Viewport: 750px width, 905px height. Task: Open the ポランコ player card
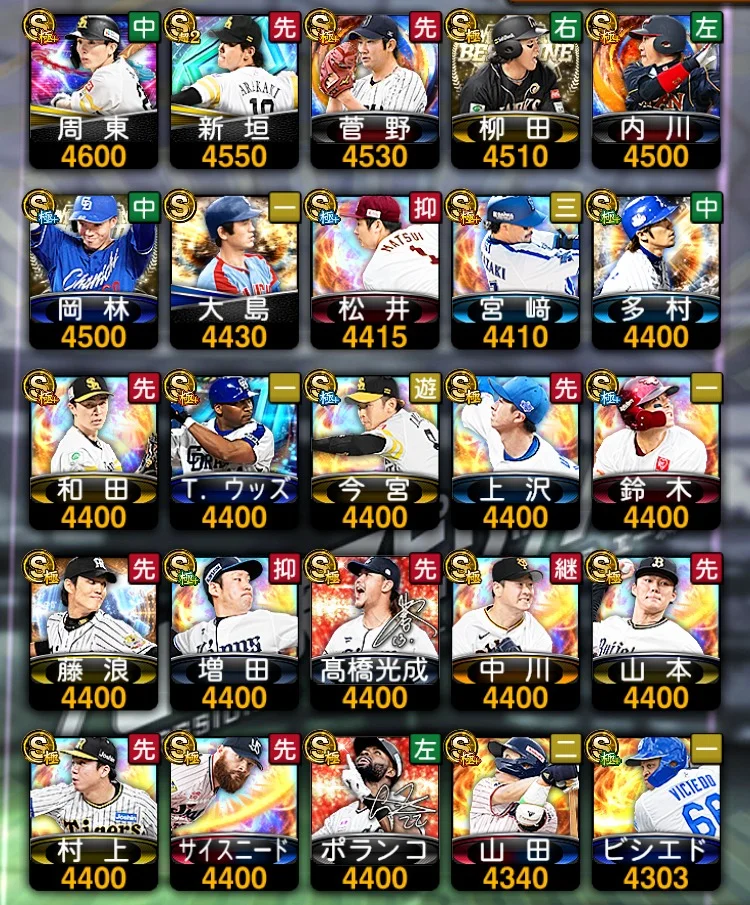375,810
